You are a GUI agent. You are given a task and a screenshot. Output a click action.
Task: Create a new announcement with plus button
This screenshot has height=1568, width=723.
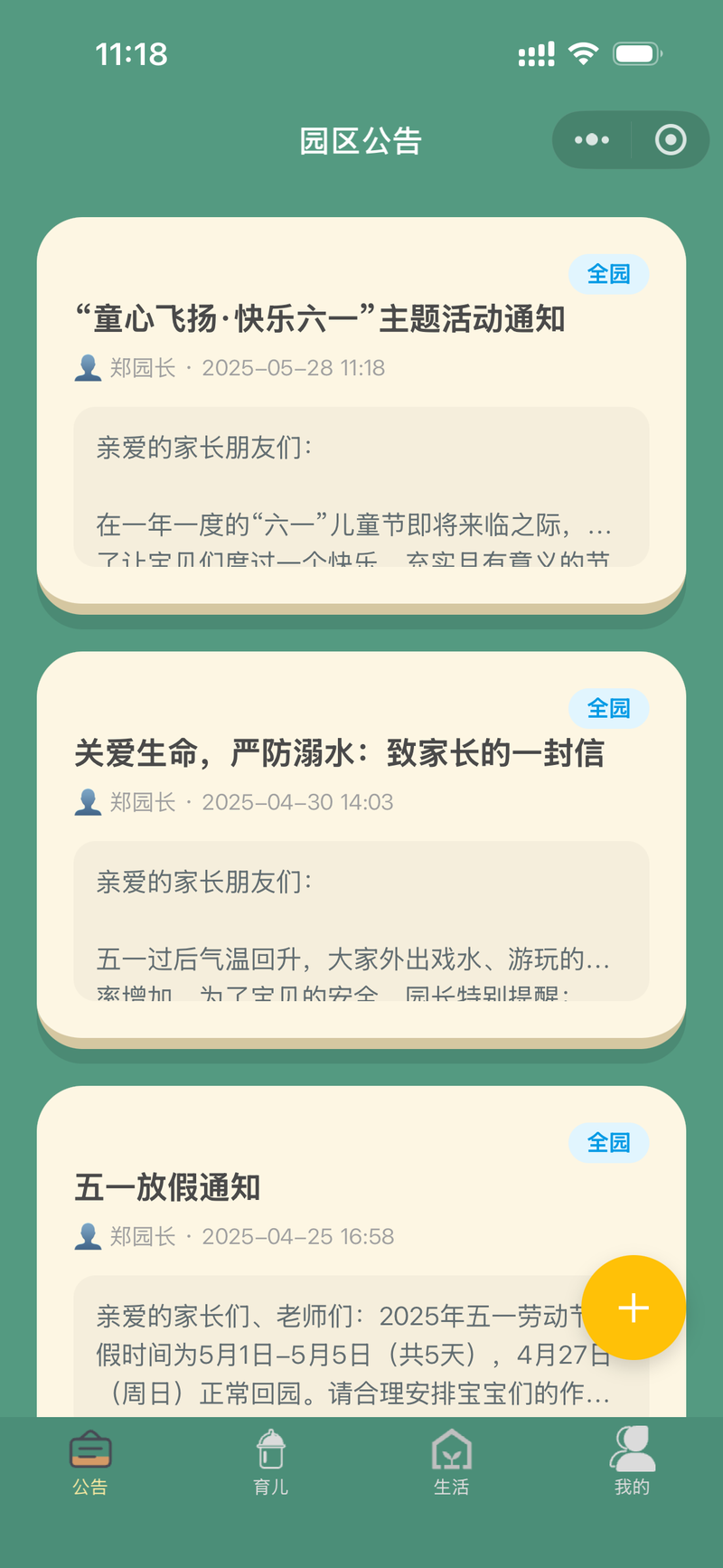(634, 1308)
